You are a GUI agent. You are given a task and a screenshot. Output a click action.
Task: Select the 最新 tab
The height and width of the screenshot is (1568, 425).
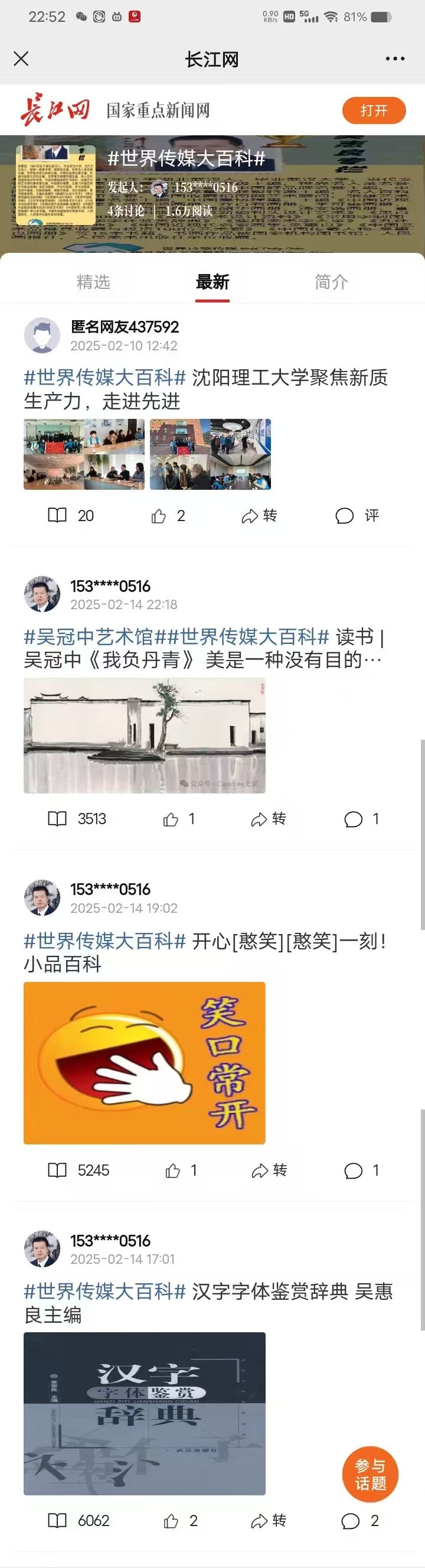(212, 282)
